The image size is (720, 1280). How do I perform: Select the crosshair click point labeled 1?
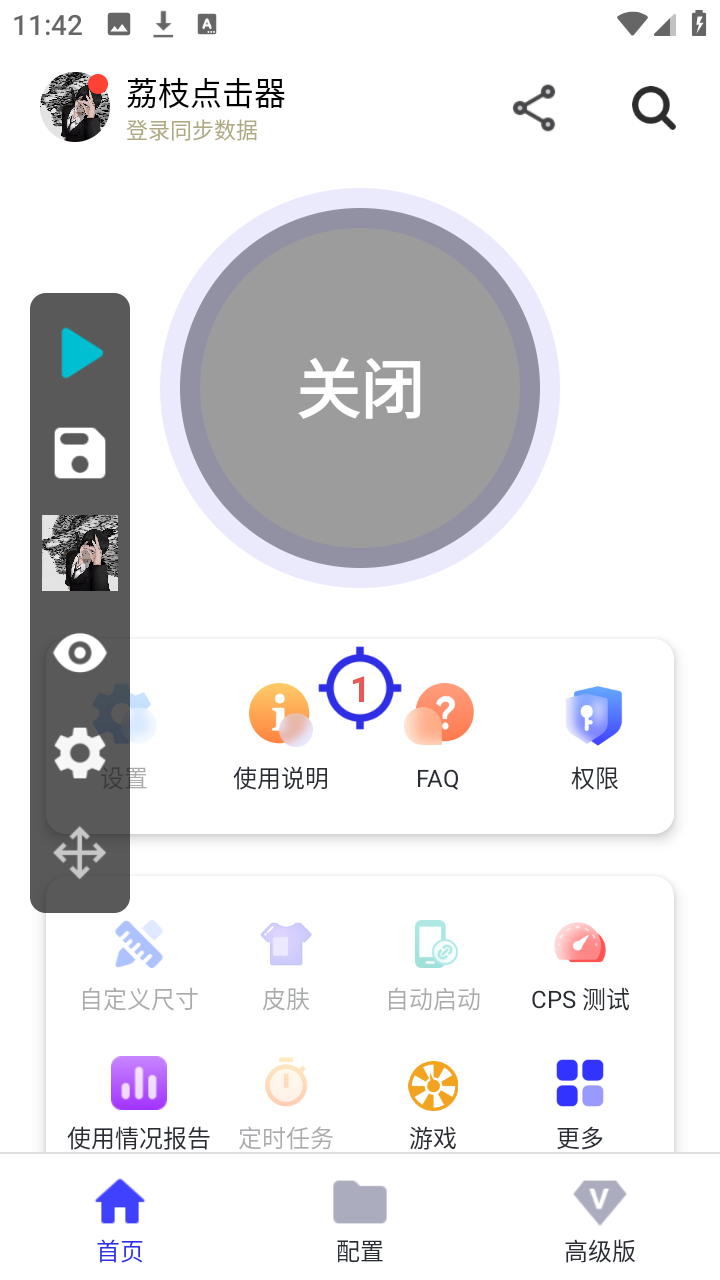coord(360,687)
